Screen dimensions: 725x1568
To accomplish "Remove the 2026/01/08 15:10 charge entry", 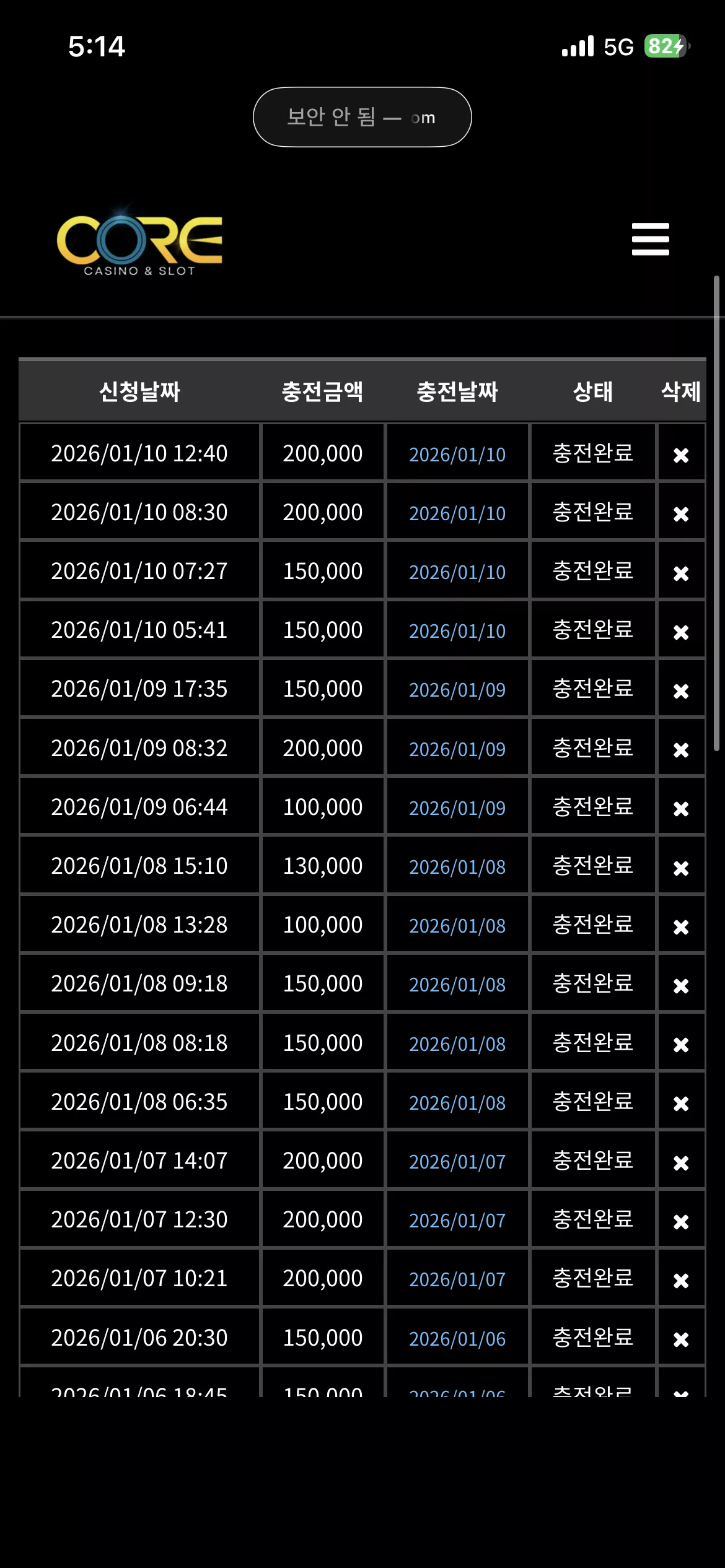I will [x=681, y=868].
